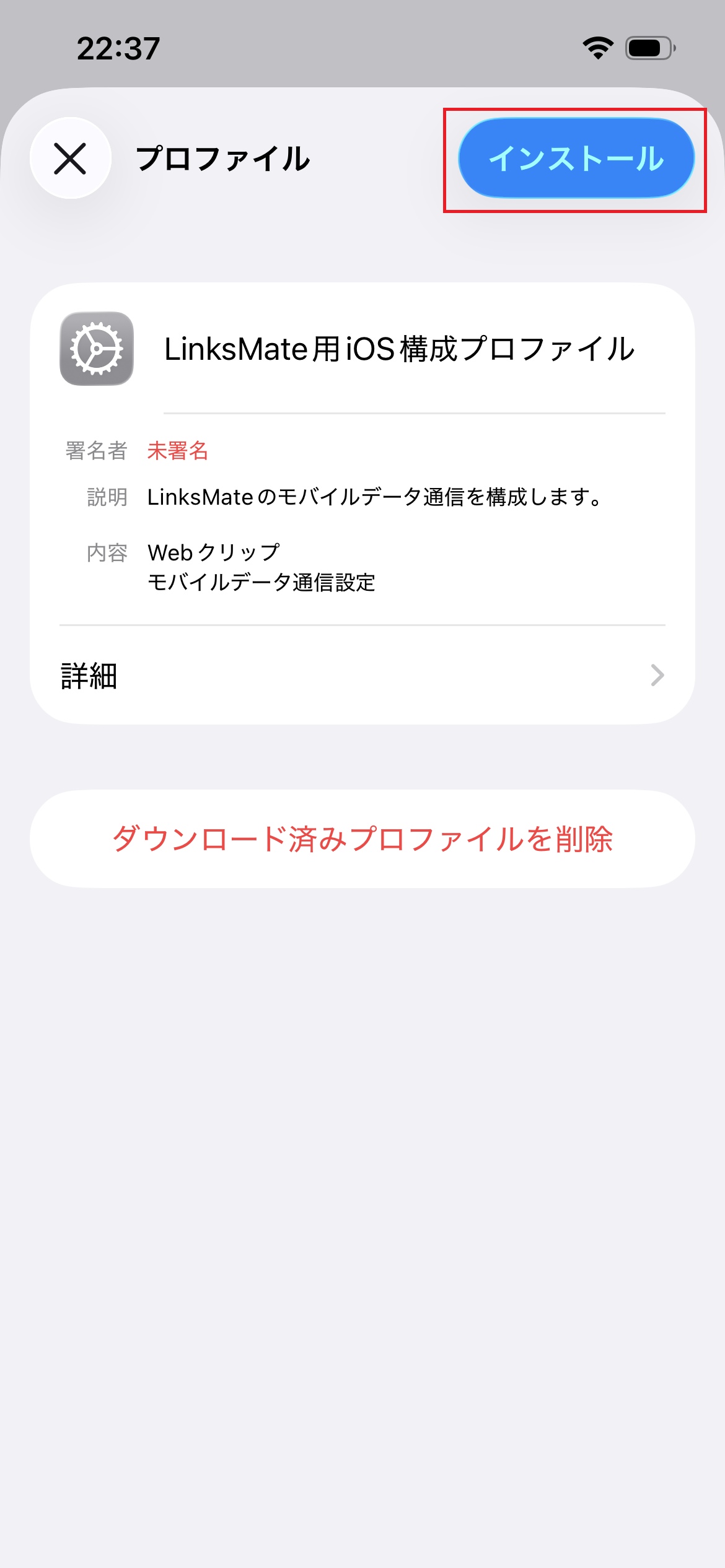The height and width of the screenshot is (1568, 725).
Task: Tap the X close icon on profile sheet
Action: [x=70, y=159]
